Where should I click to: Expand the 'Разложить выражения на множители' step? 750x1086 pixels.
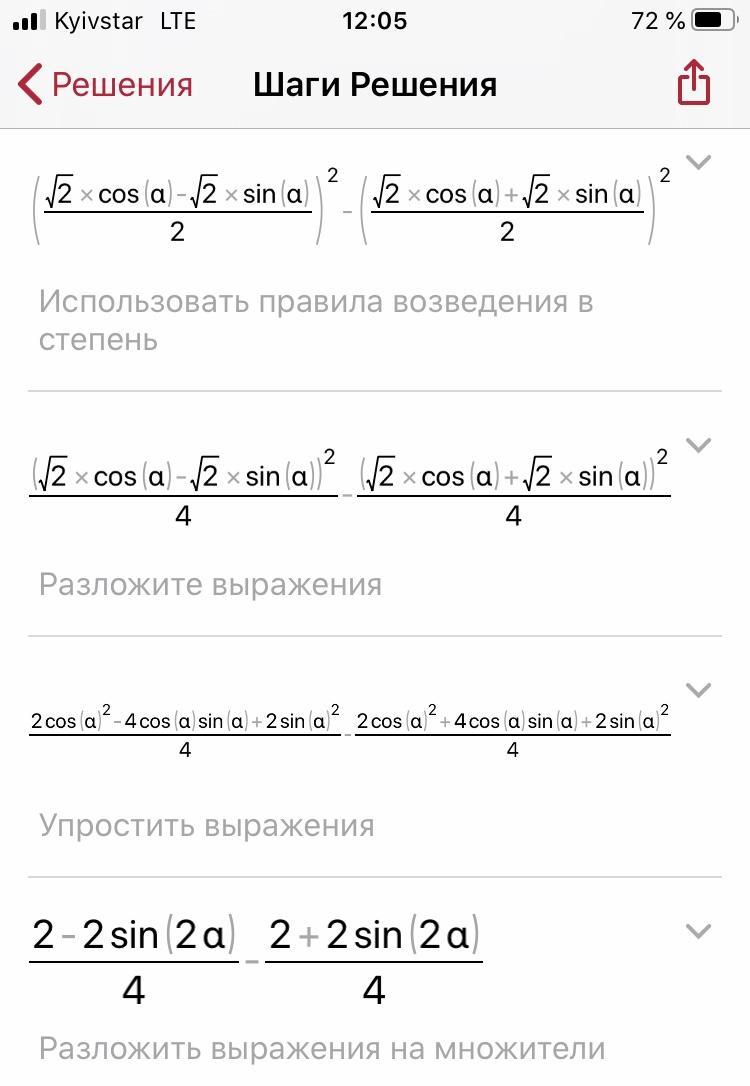pyautogui.click(x=699, y=932)
